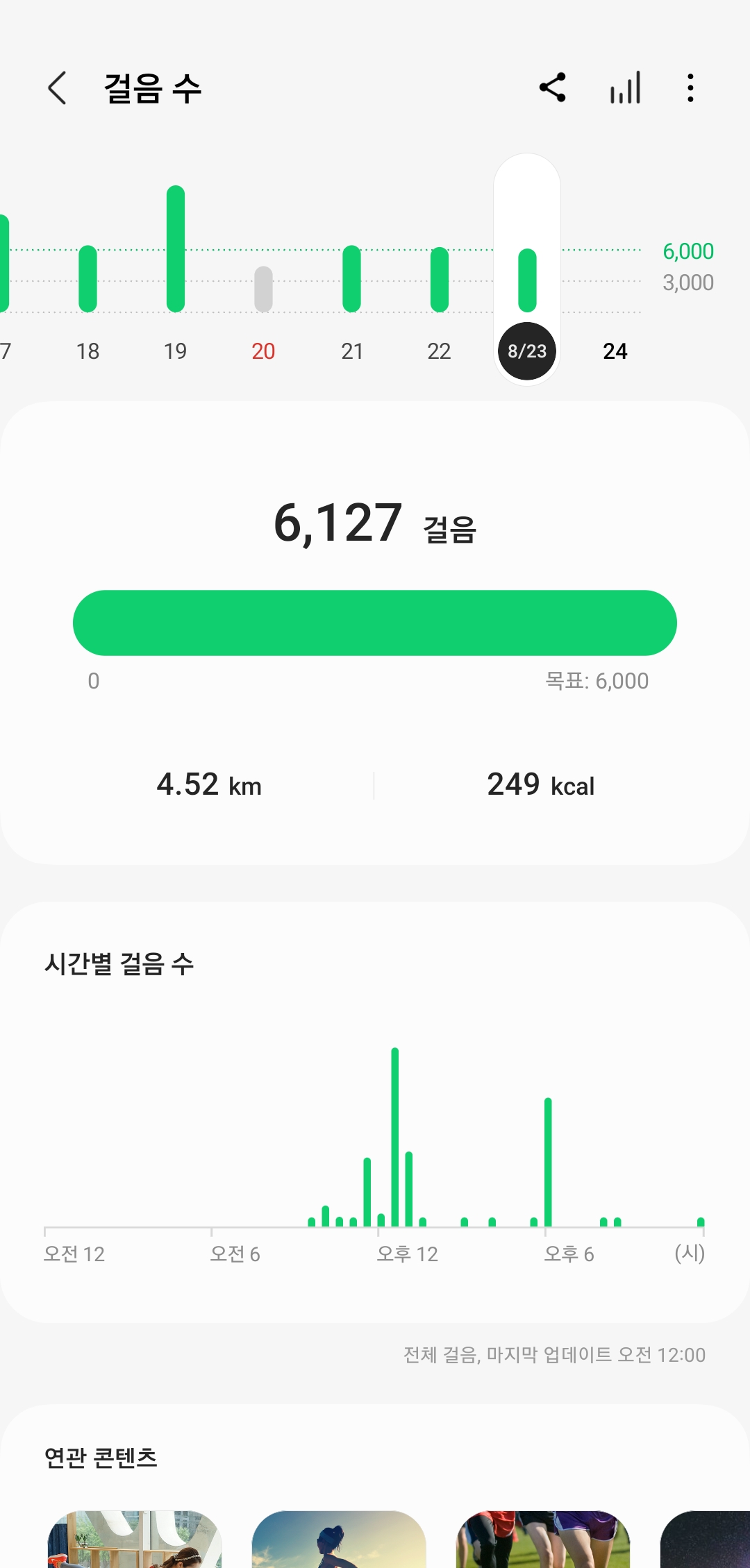This screenshot has width=750, height=1568.
Task: Share the step count record
Action: tap(553, 88)
